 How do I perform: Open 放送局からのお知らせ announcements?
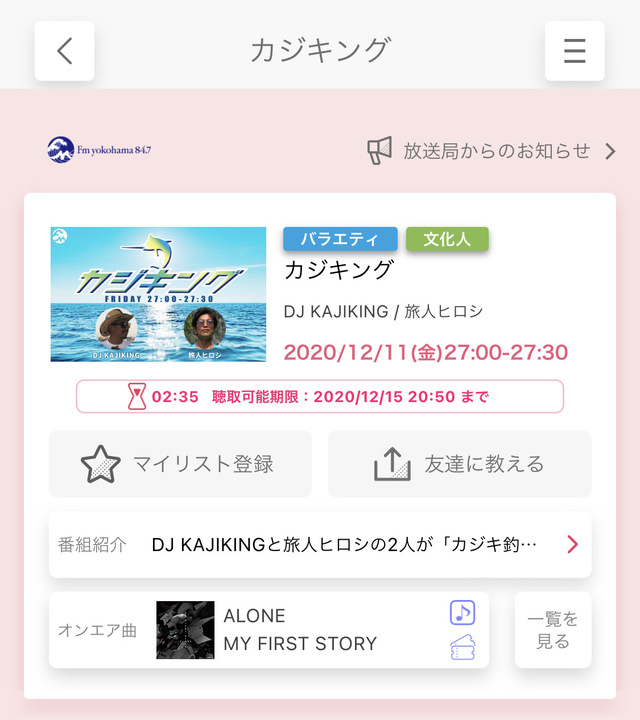pos(491,151)
